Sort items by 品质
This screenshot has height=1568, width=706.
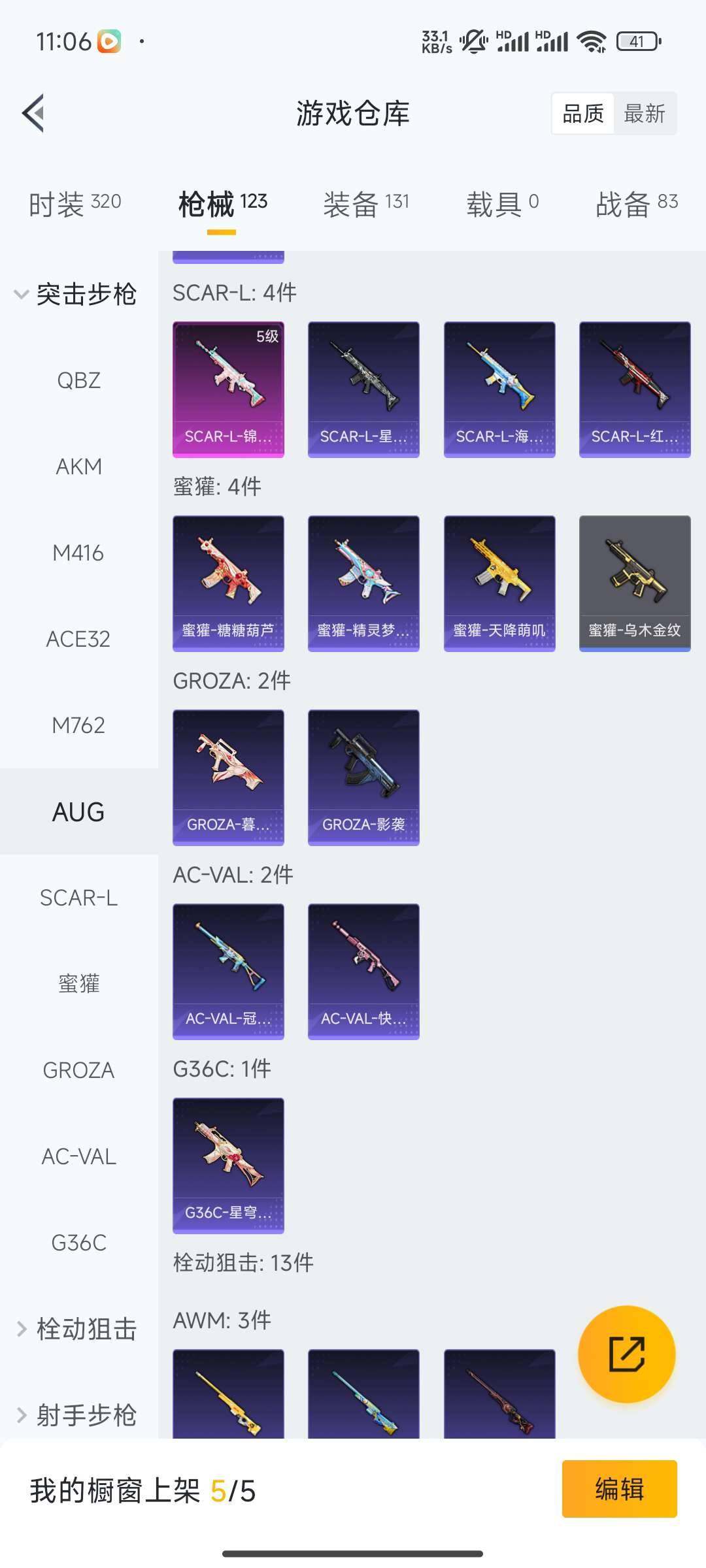click(x=583, y=114)
